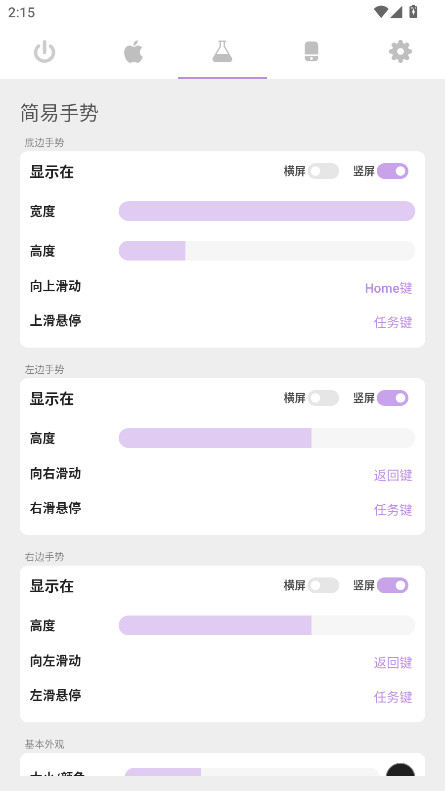445x791 pixels.
Task: Change the 上滑悬停 action from 任务键
Action: click(393, 322)
